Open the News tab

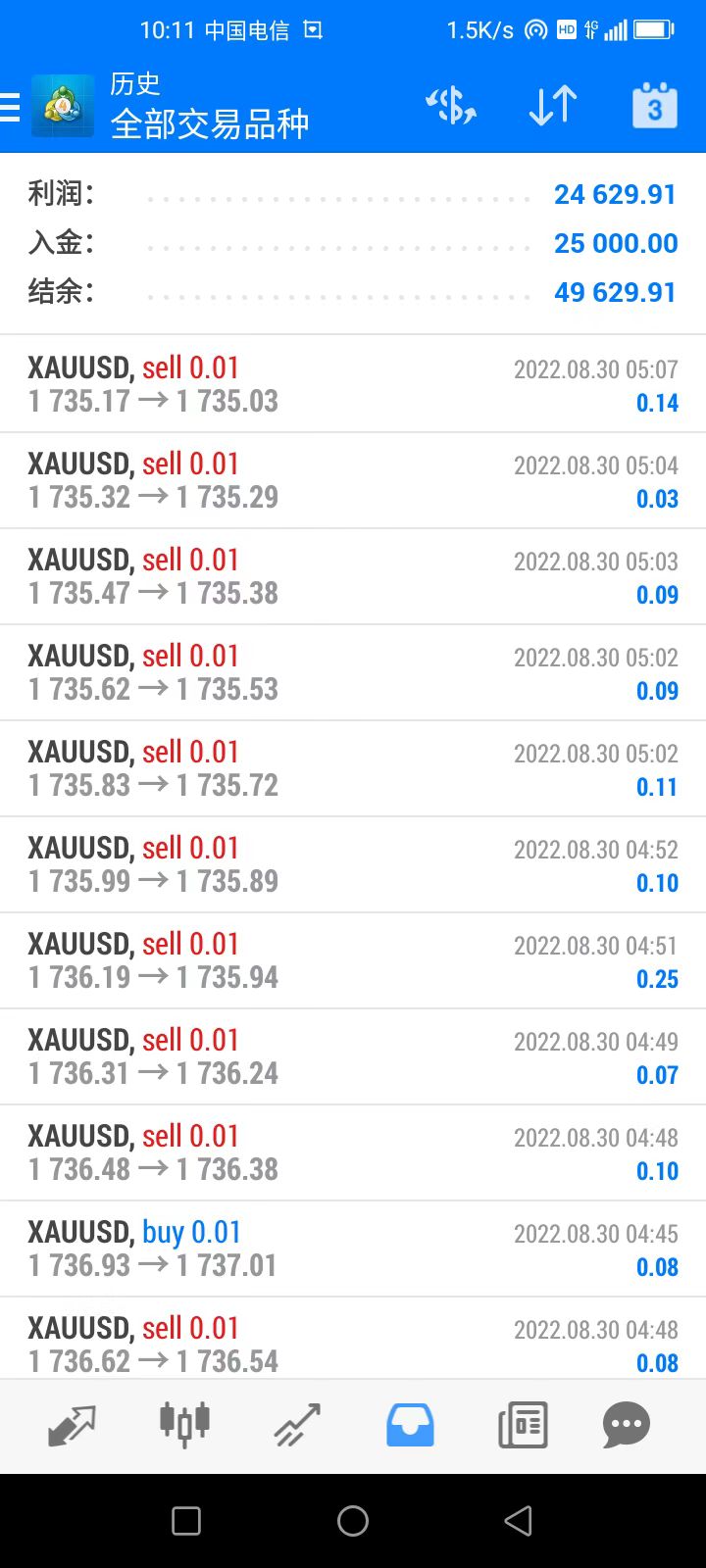(x=523, y=1425)
